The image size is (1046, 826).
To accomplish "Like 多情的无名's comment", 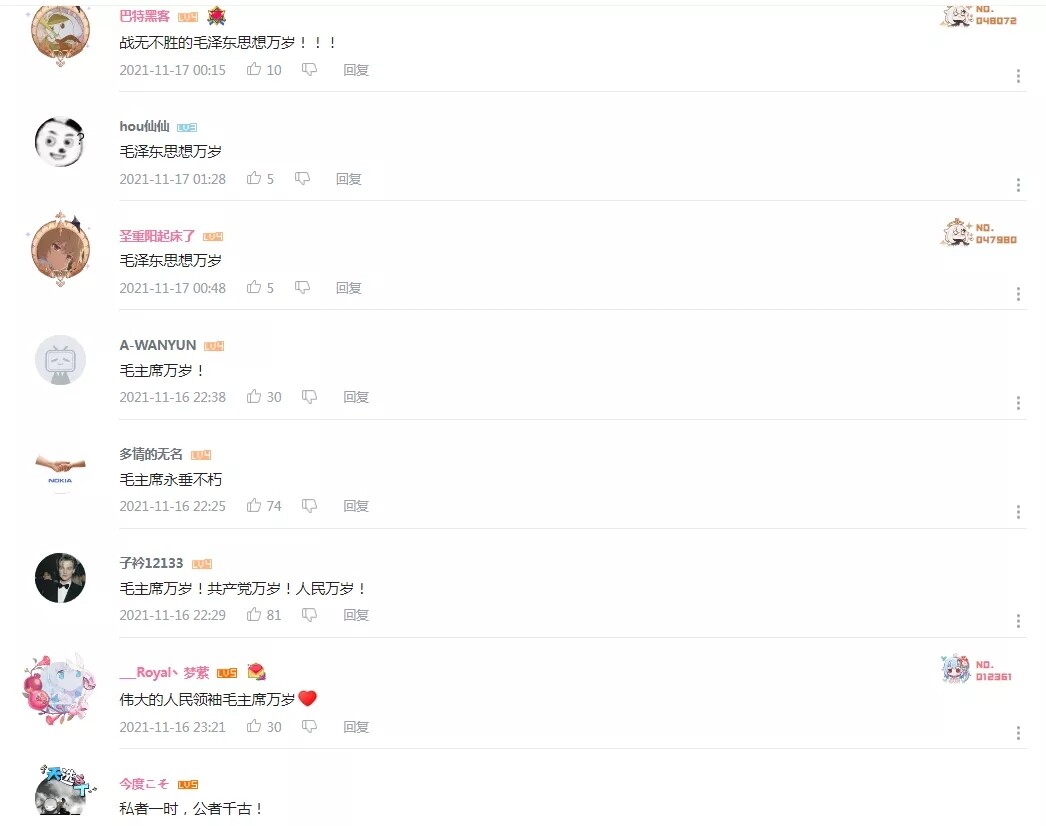I will click(255, 506).
